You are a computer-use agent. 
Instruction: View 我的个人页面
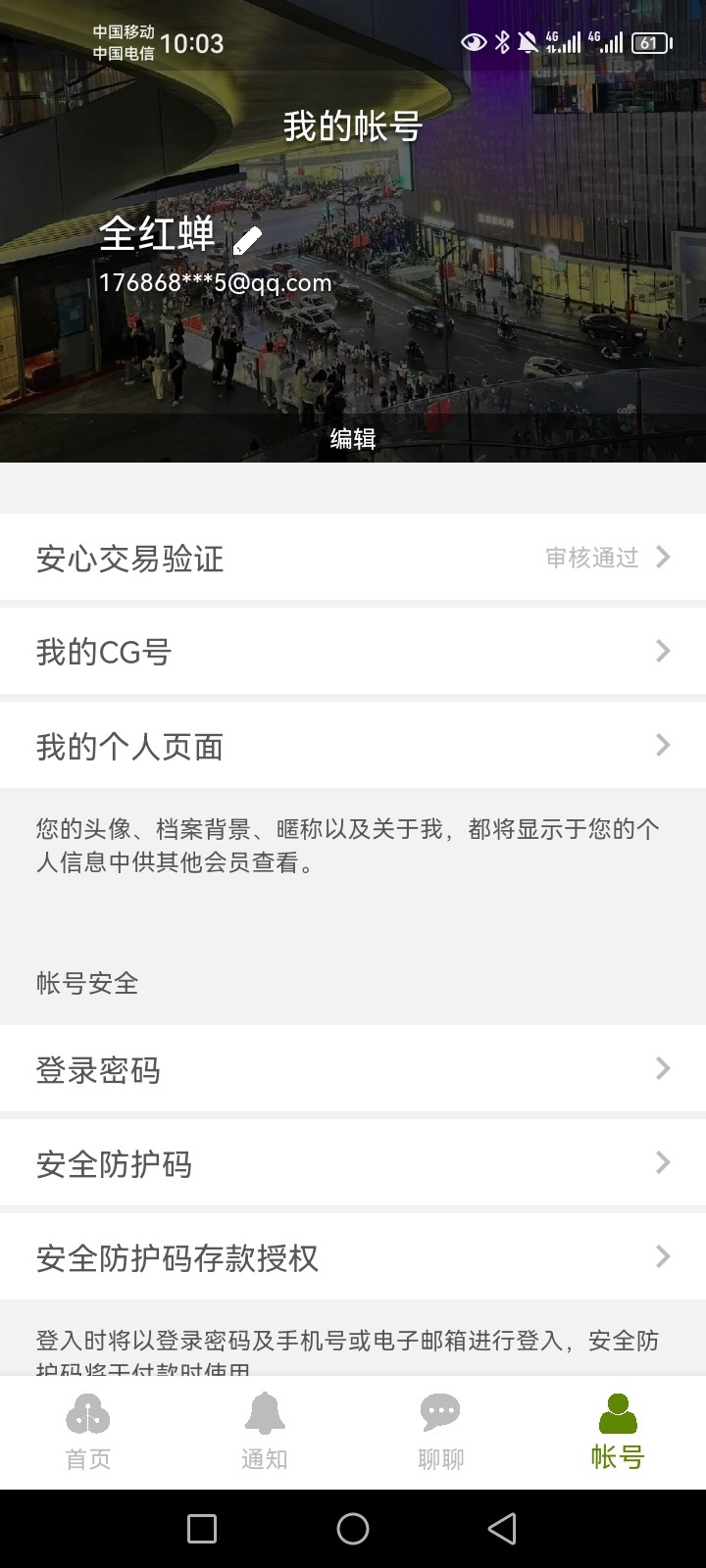(353, 746)
